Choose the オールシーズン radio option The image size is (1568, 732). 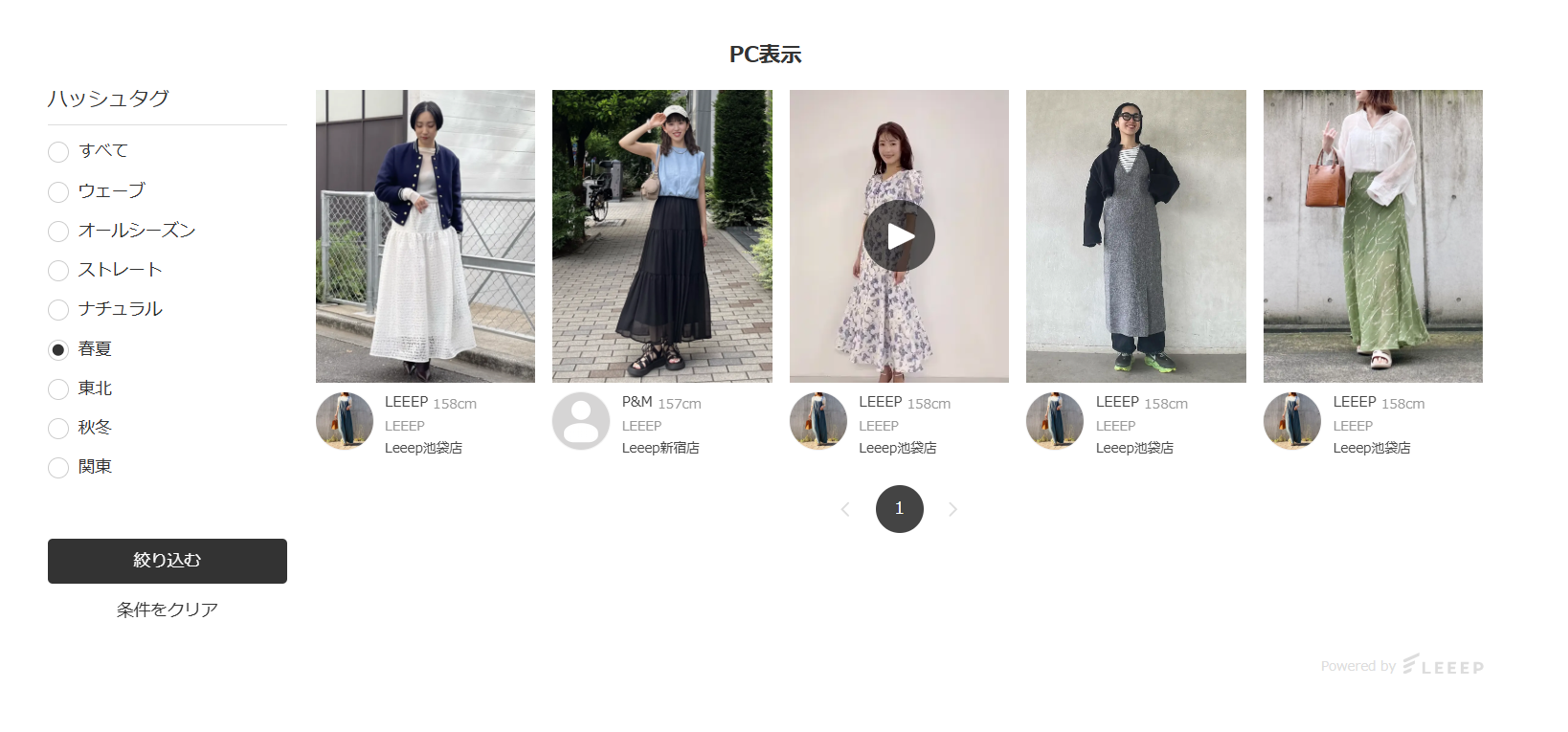(x=58, y=231)
